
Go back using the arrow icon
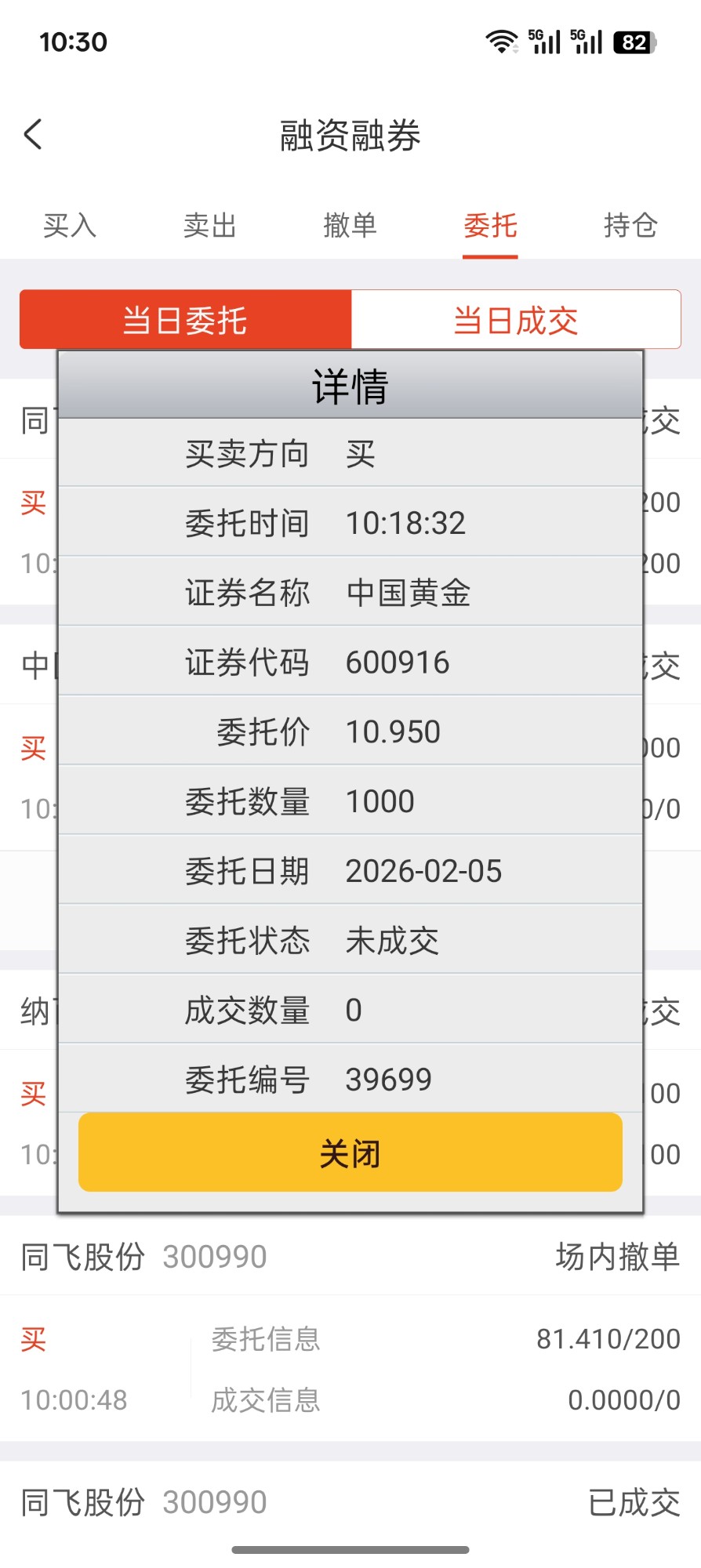[x=33, y=135]
